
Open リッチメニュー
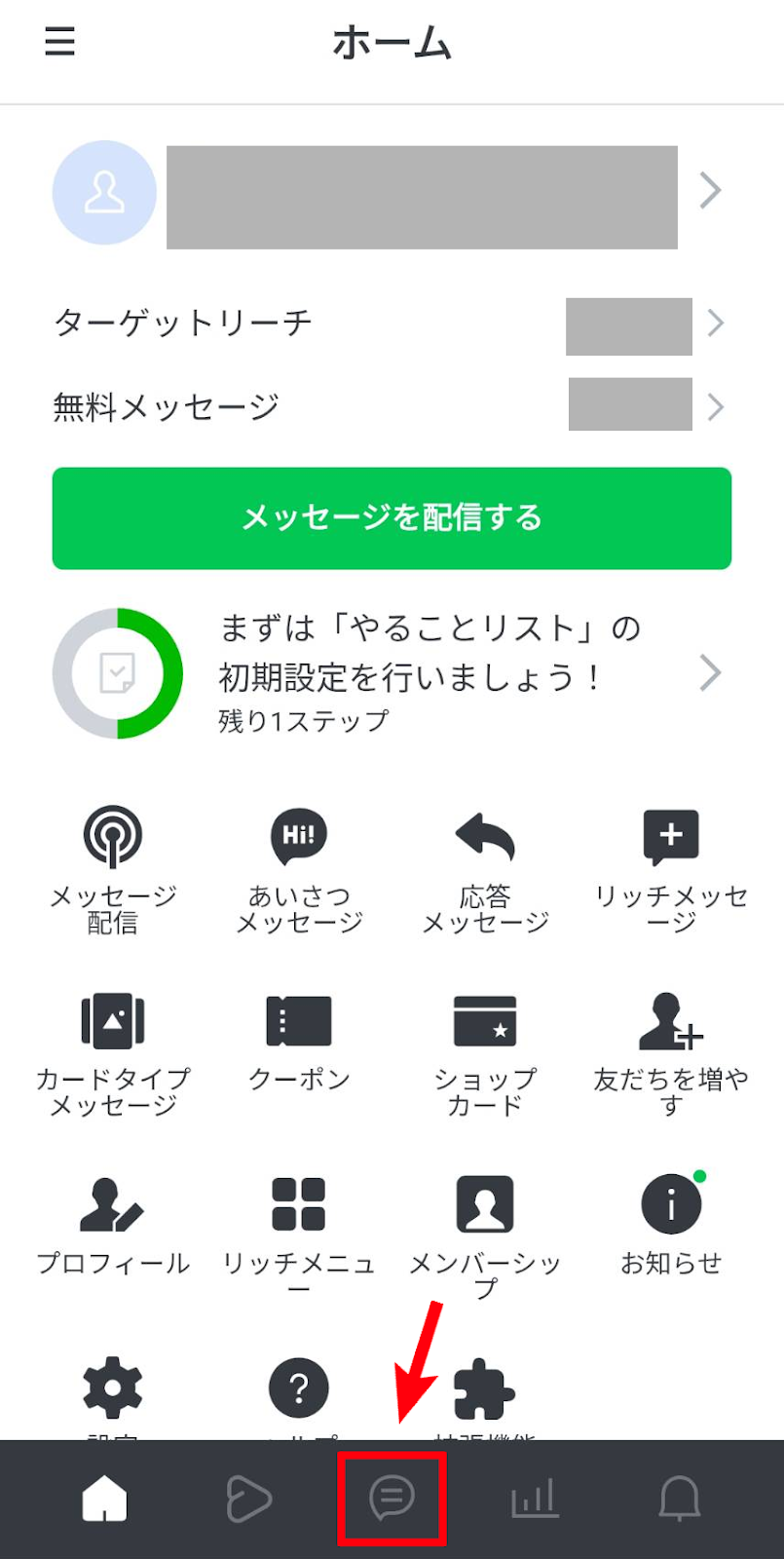point(299,1233)
